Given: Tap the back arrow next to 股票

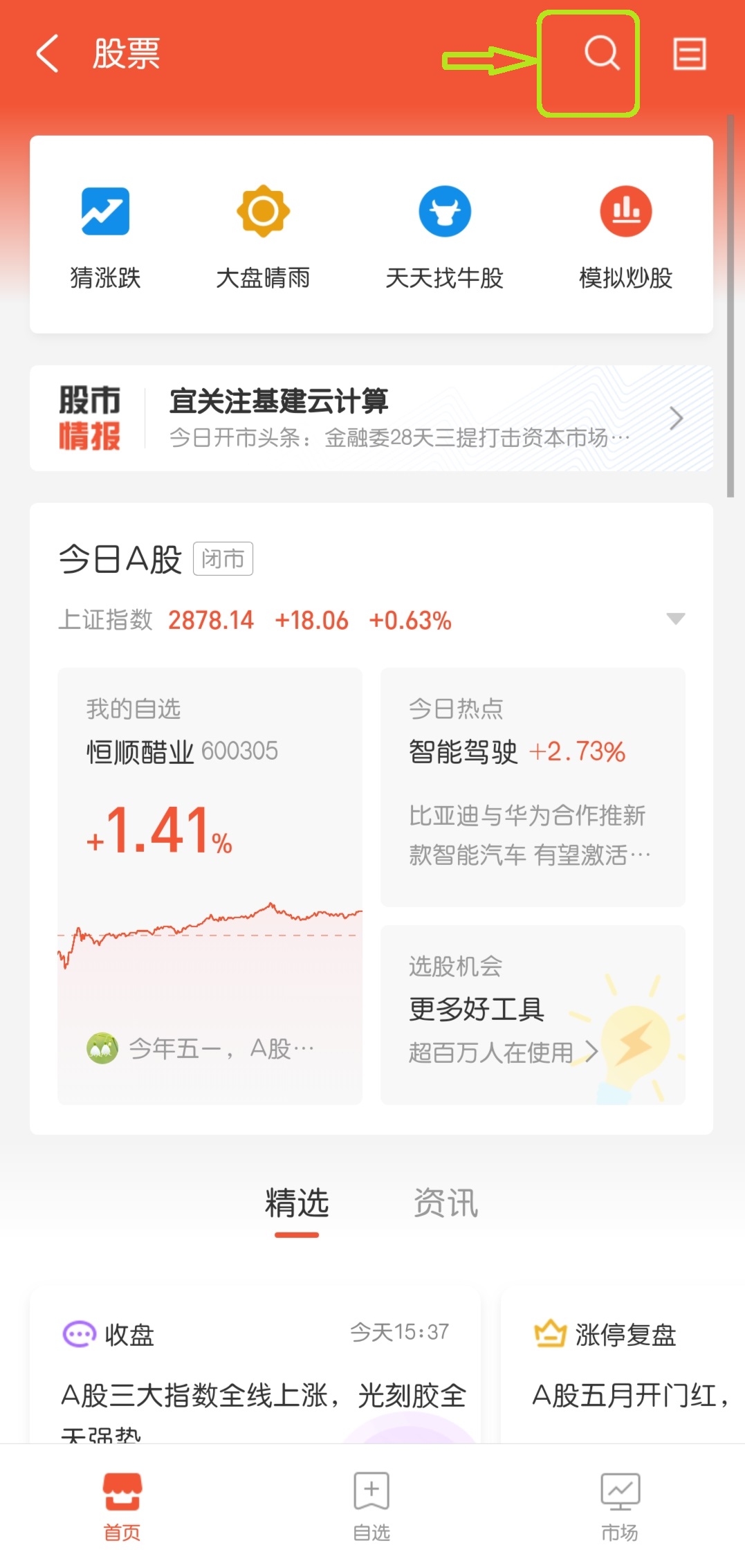Looking at the screenshot, I should click(x=46, y=54).
